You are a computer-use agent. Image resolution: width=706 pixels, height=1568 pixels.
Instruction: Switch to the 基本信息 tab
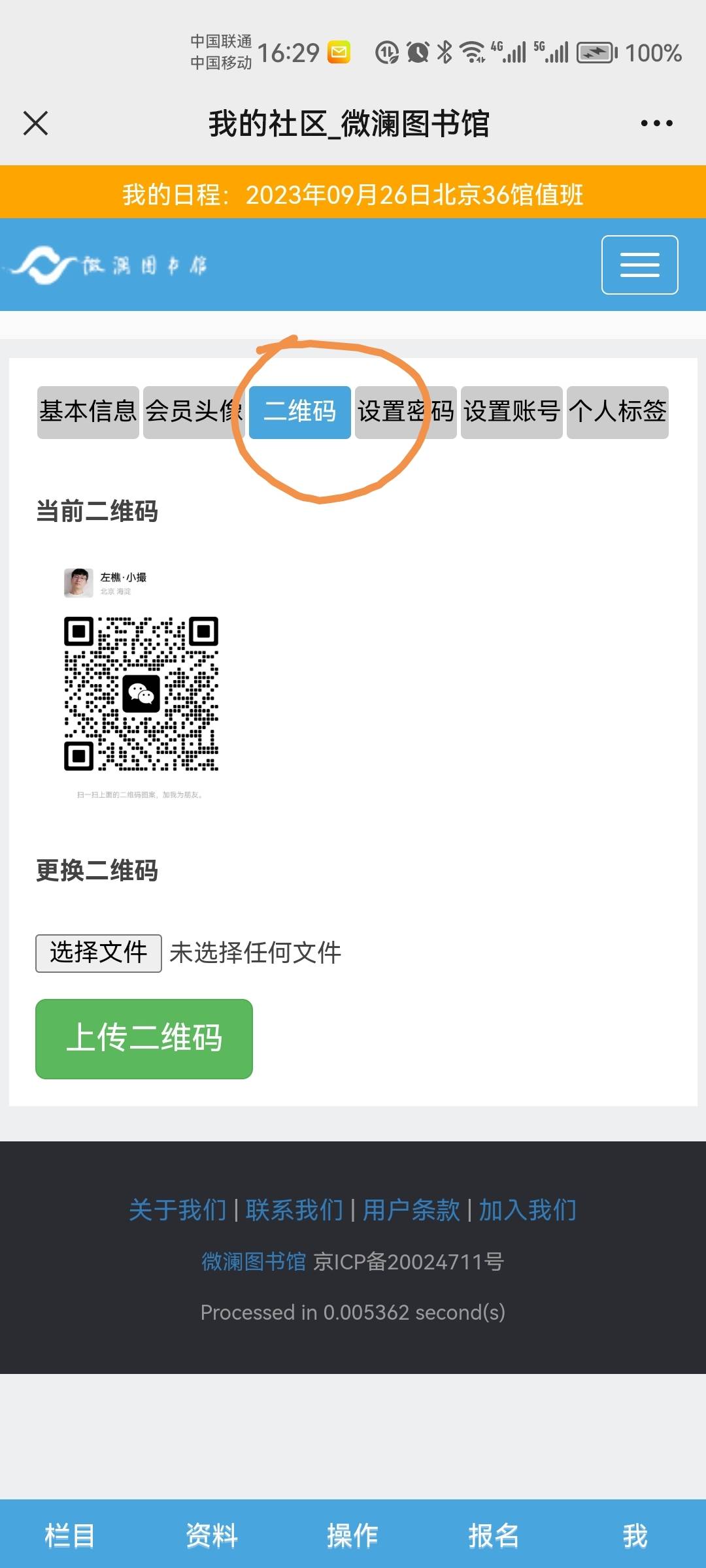(88, 412)
